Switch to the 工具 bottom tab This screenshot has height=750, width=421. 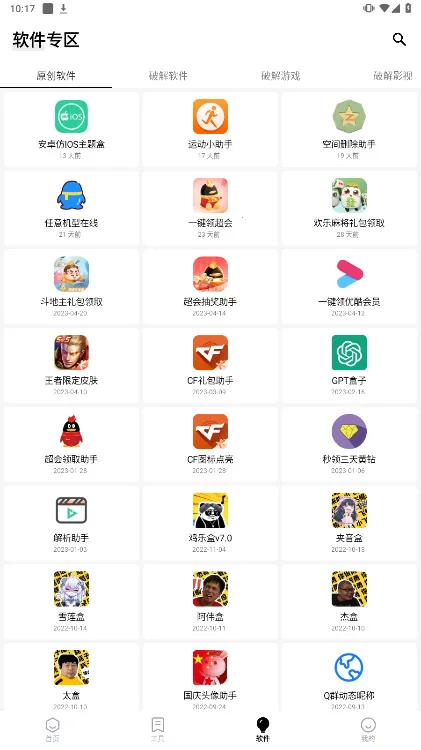tap(158, 730)
